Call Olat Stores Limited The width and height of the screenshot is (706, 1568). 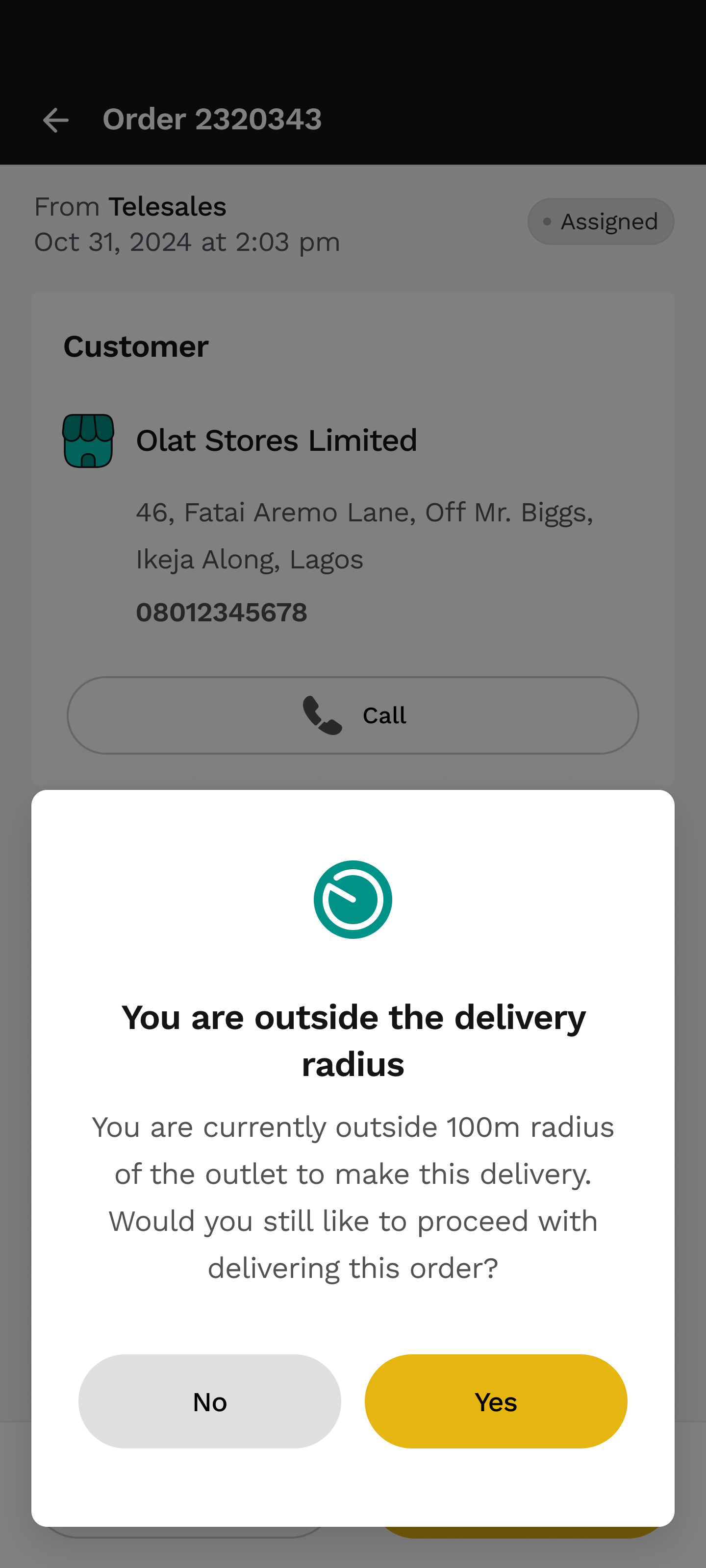353,715
